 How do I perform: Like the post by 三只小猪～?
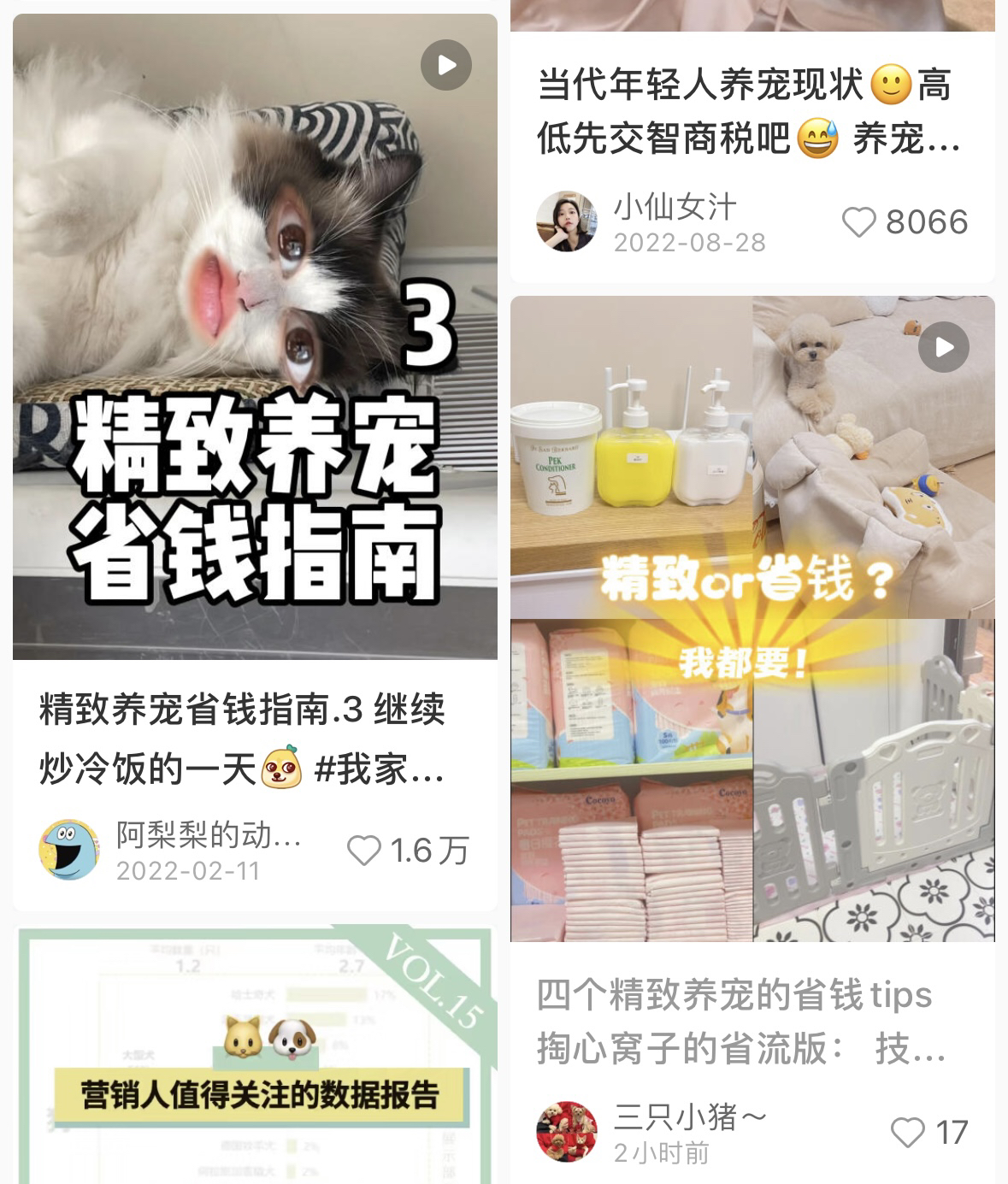tap(908, 1133)
